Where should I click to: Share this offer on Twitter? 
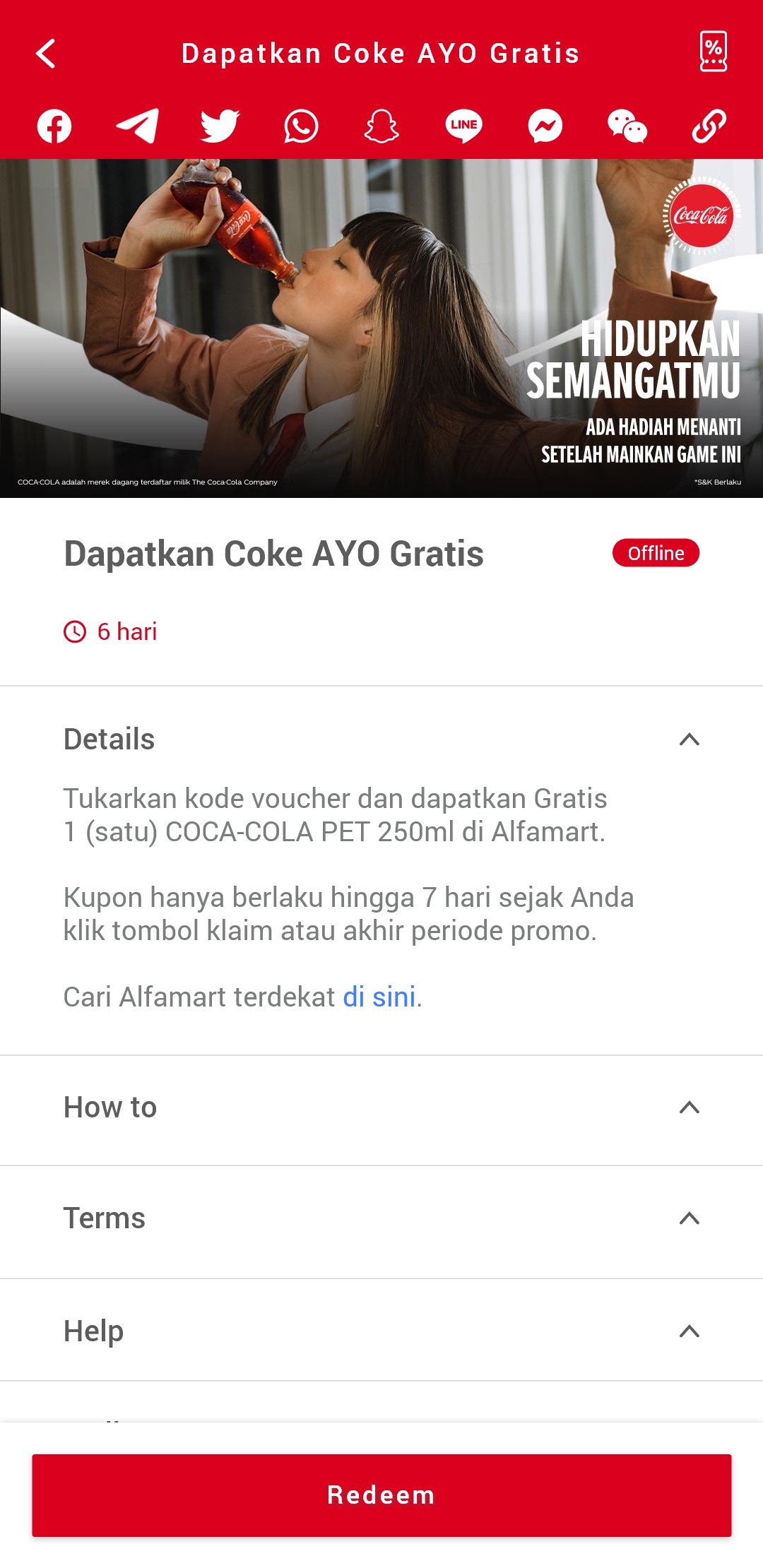[220, 126]
